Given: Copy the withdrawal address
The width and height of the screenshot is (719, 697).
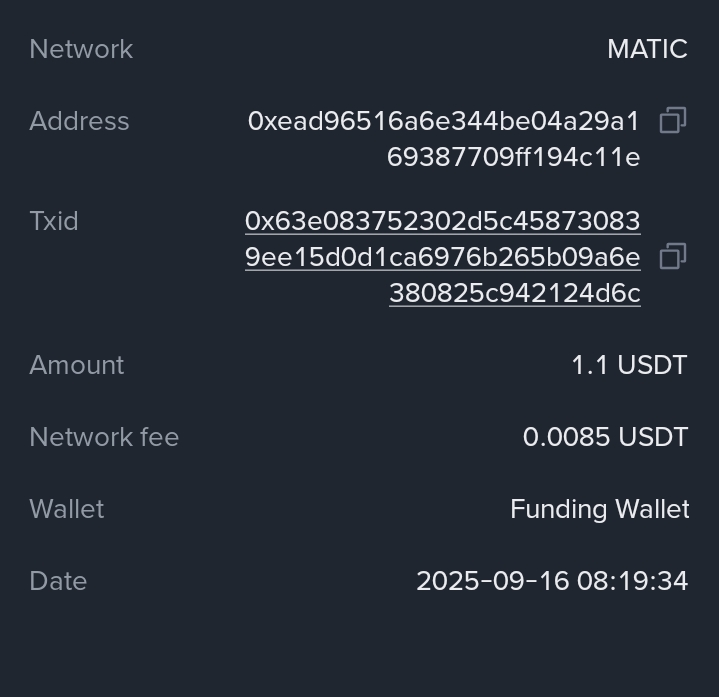Looking at the screenshot, I should point(673,121).
